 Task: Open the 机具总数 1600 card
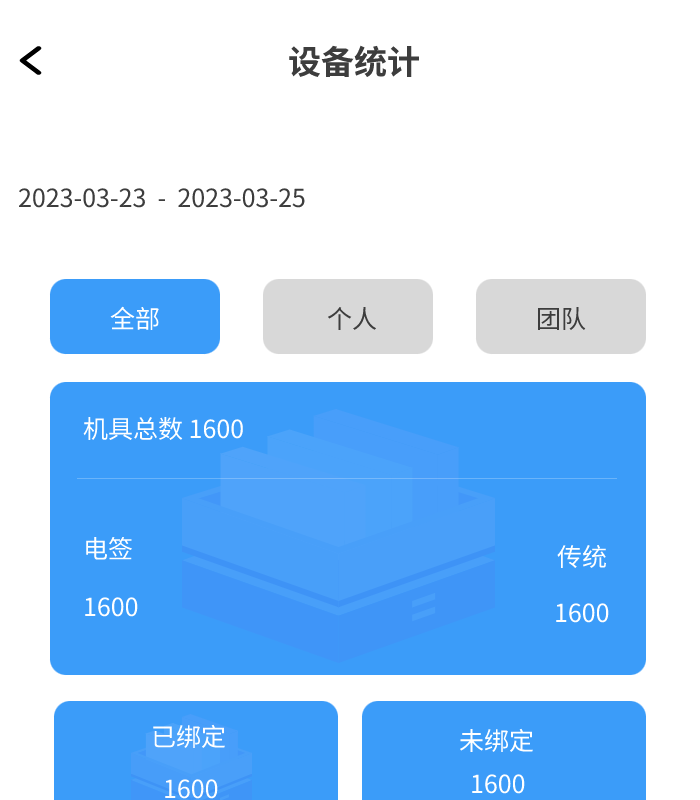(x=348, y=528)
